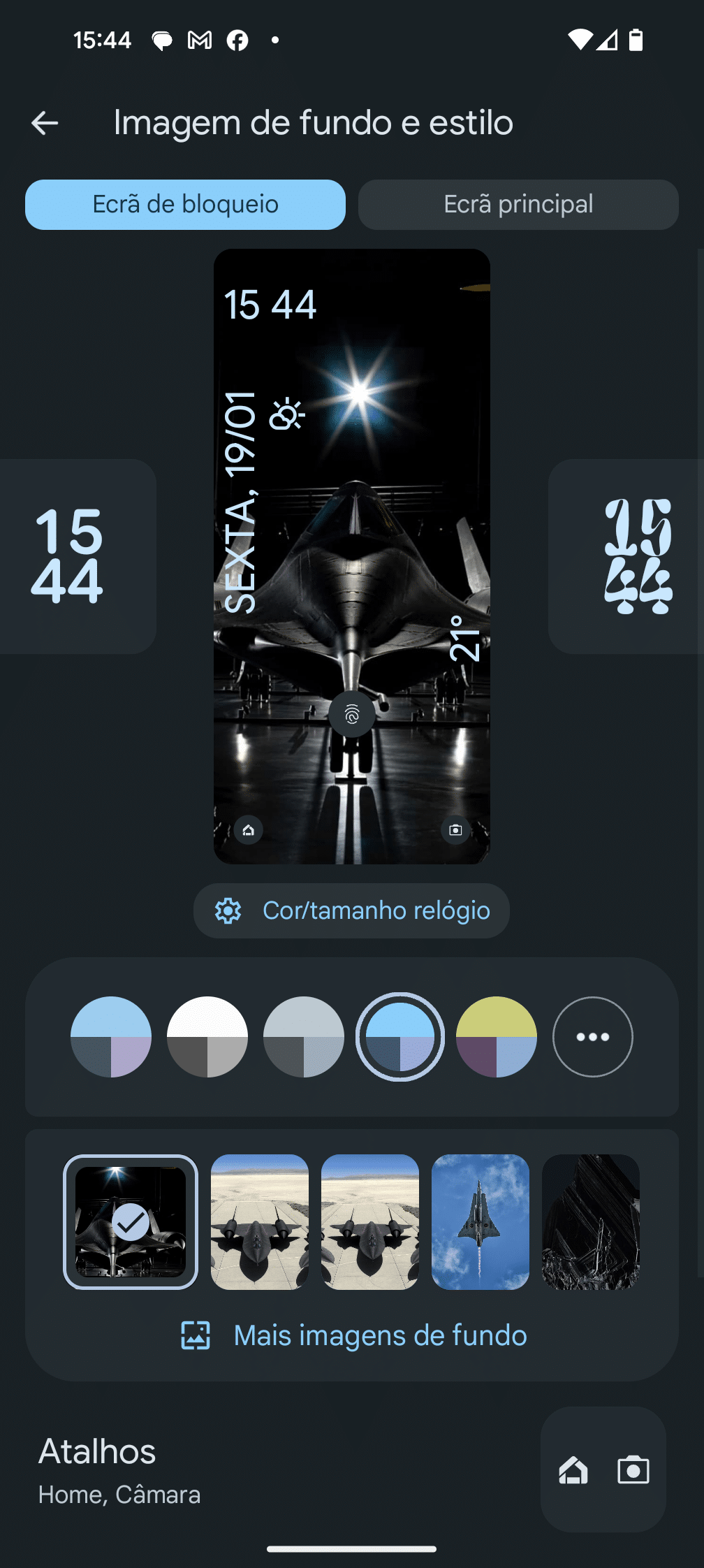Image resolution: width=704 pixels, height=1568 pixels.
Task: Open more color options
Action: tap(592, 1036)
